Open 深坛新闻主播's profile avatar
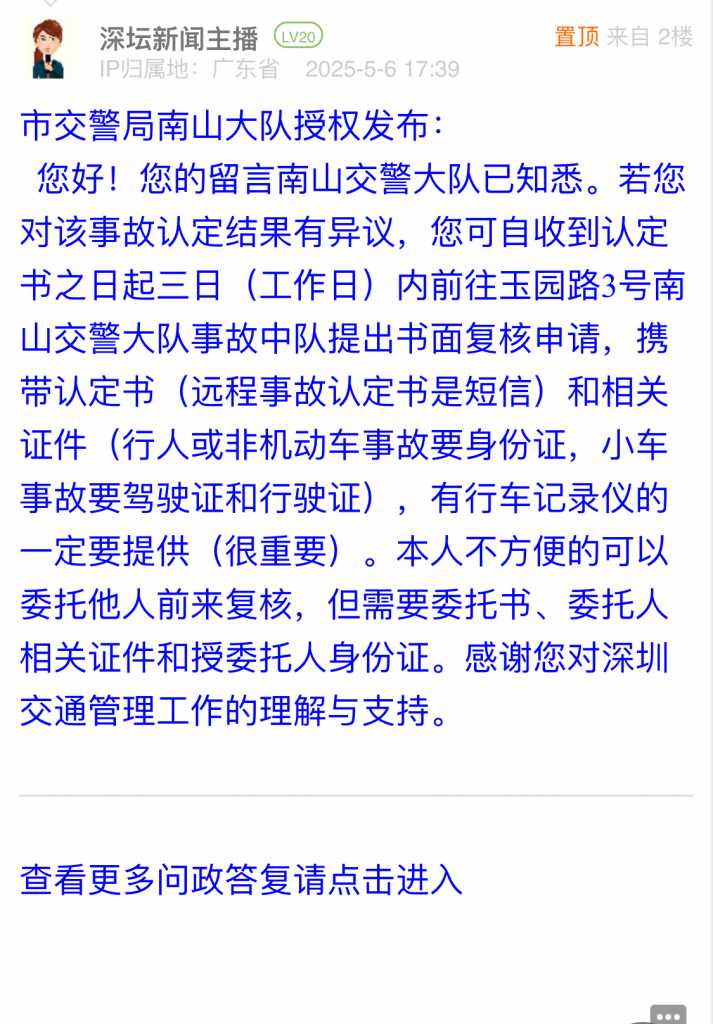This screenshot has width=713, height=1024. pyautogui.click(x=47, y=48)
